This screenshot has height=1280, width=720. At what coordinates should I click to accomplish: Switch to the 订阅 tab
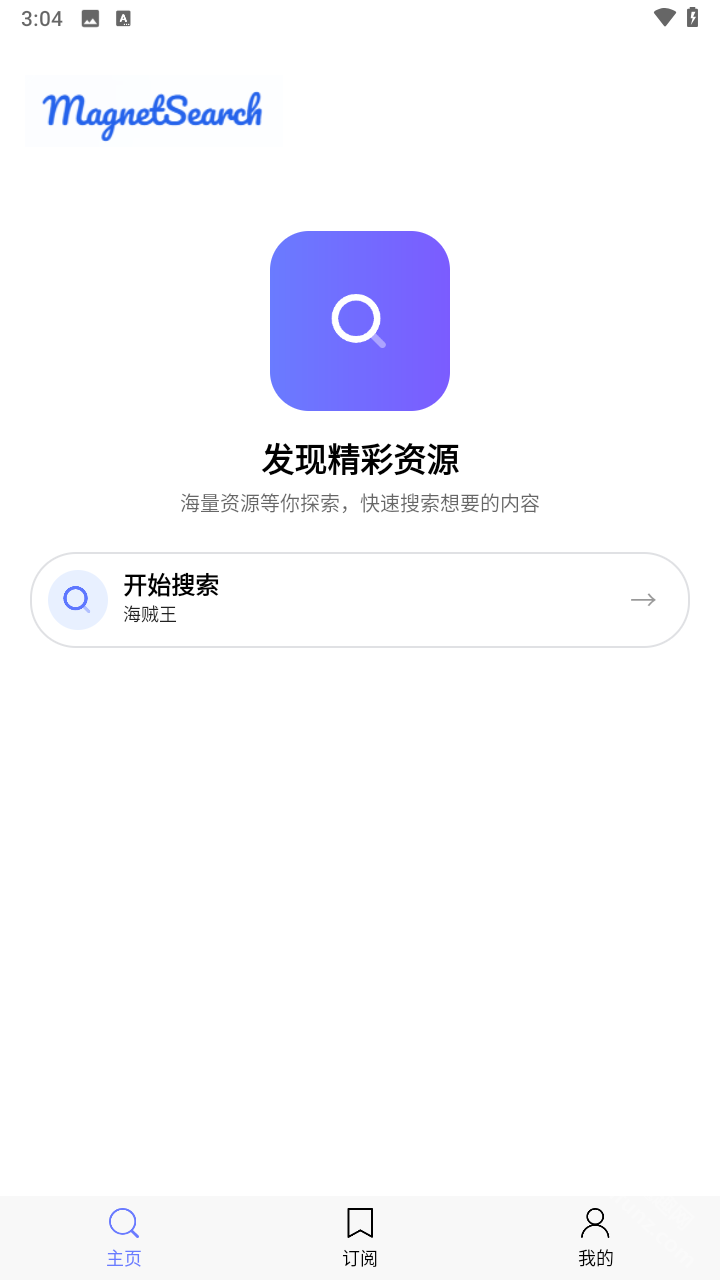[x=360, y=1237]
